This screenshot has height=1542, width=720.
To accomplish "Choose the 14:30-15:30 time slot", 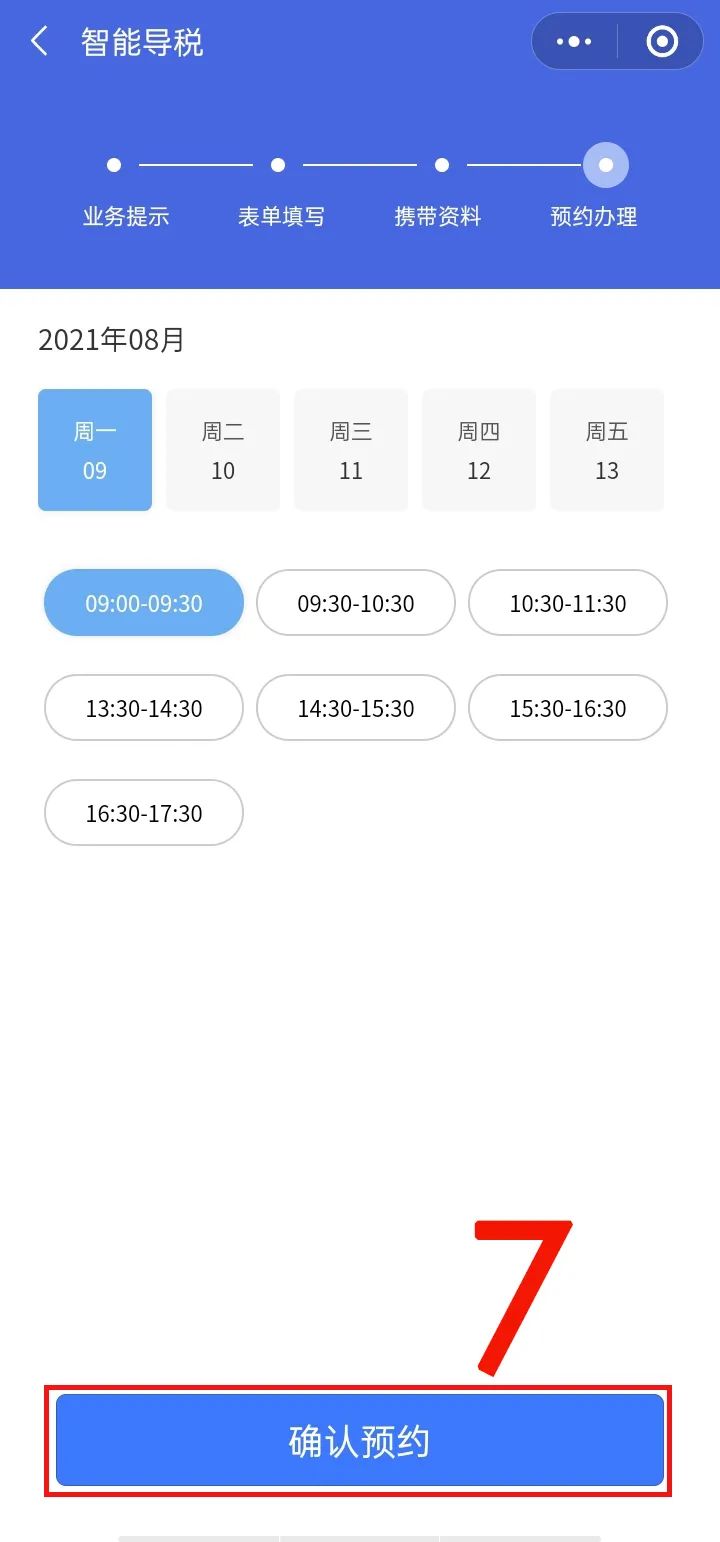I will pos(356,708).
